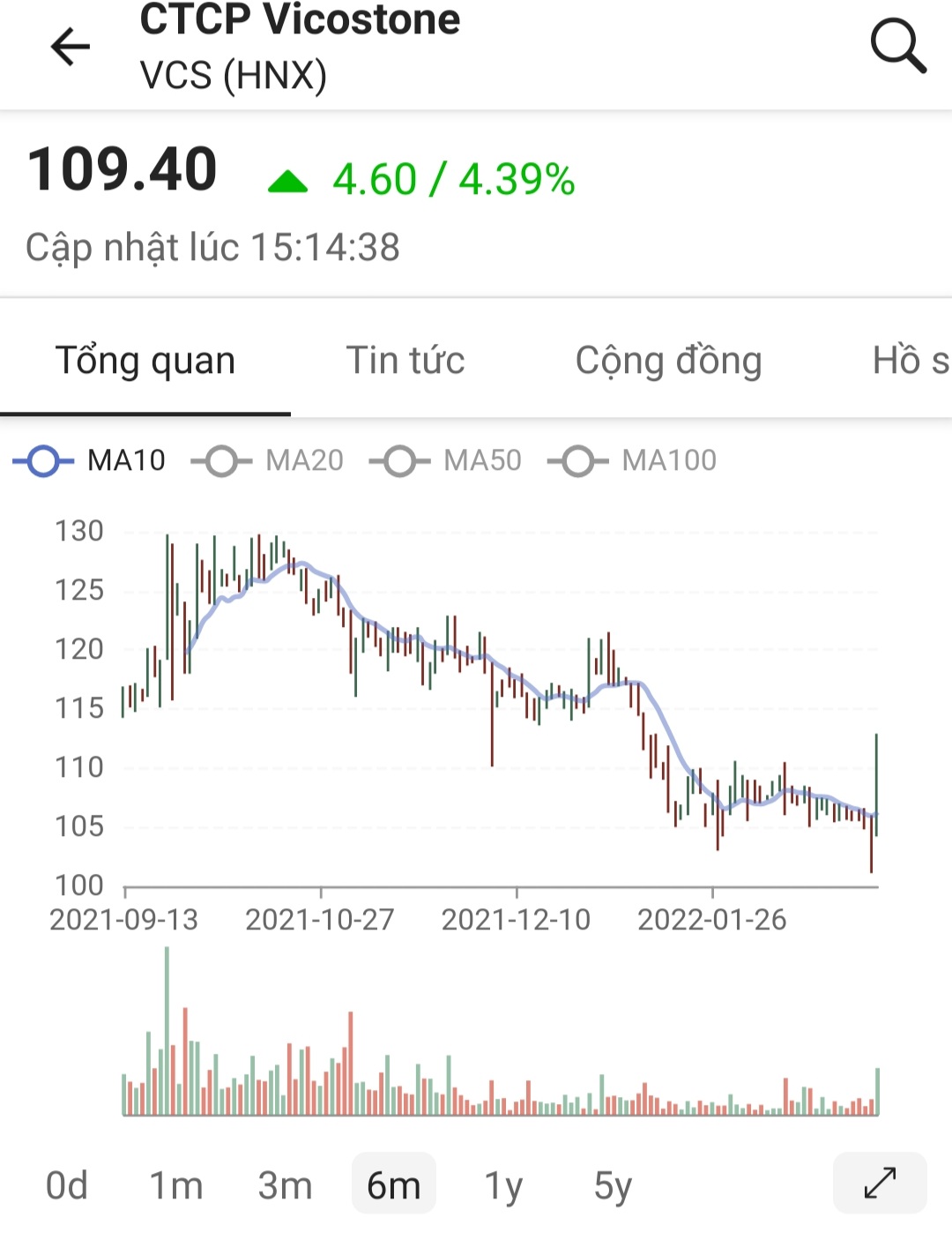952x1247 pixels.
Task: Select the Tổng quan tab
Action: (x=145, y=361)
